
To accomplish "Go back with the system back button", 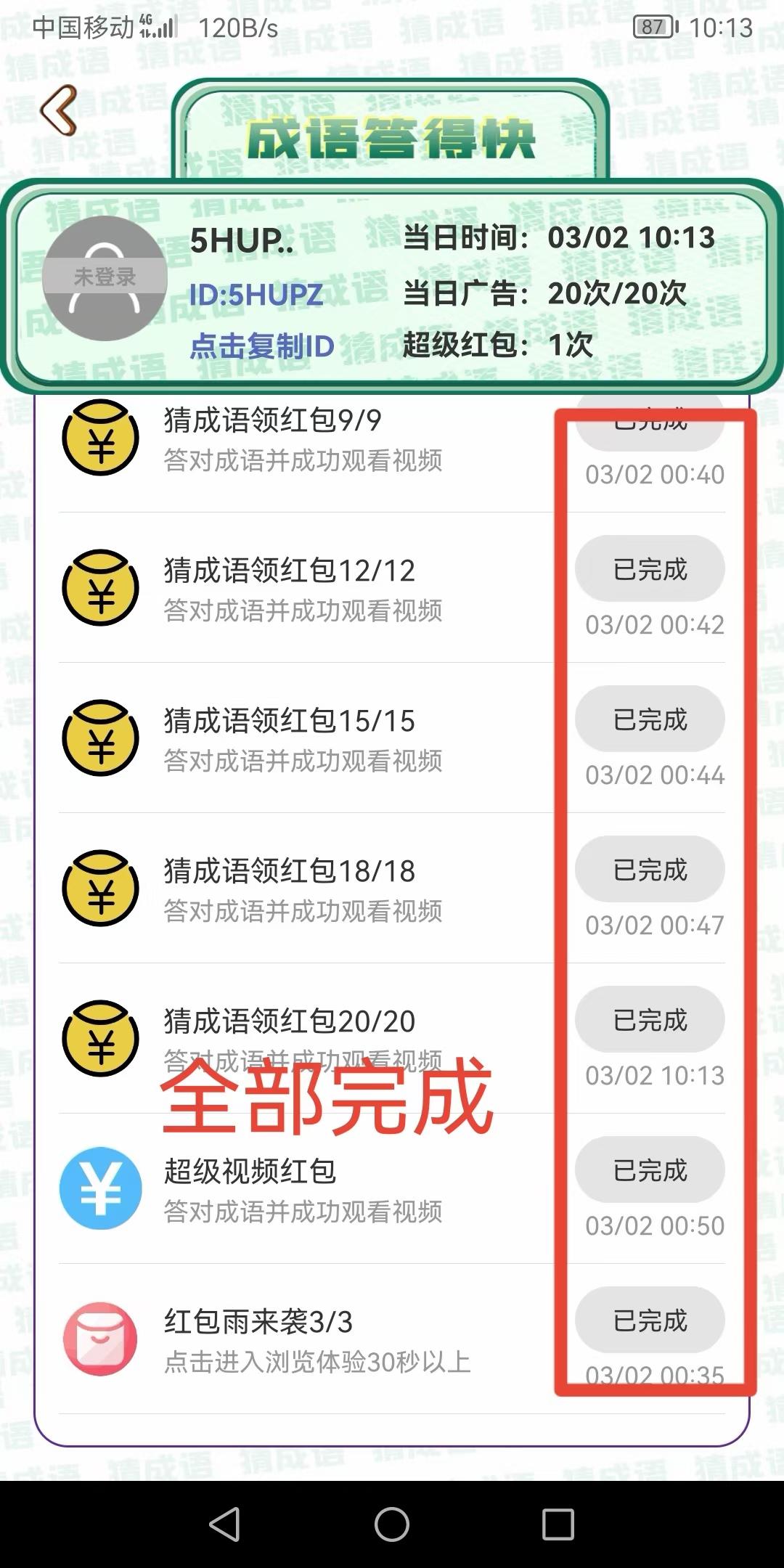I will 224,1524.
